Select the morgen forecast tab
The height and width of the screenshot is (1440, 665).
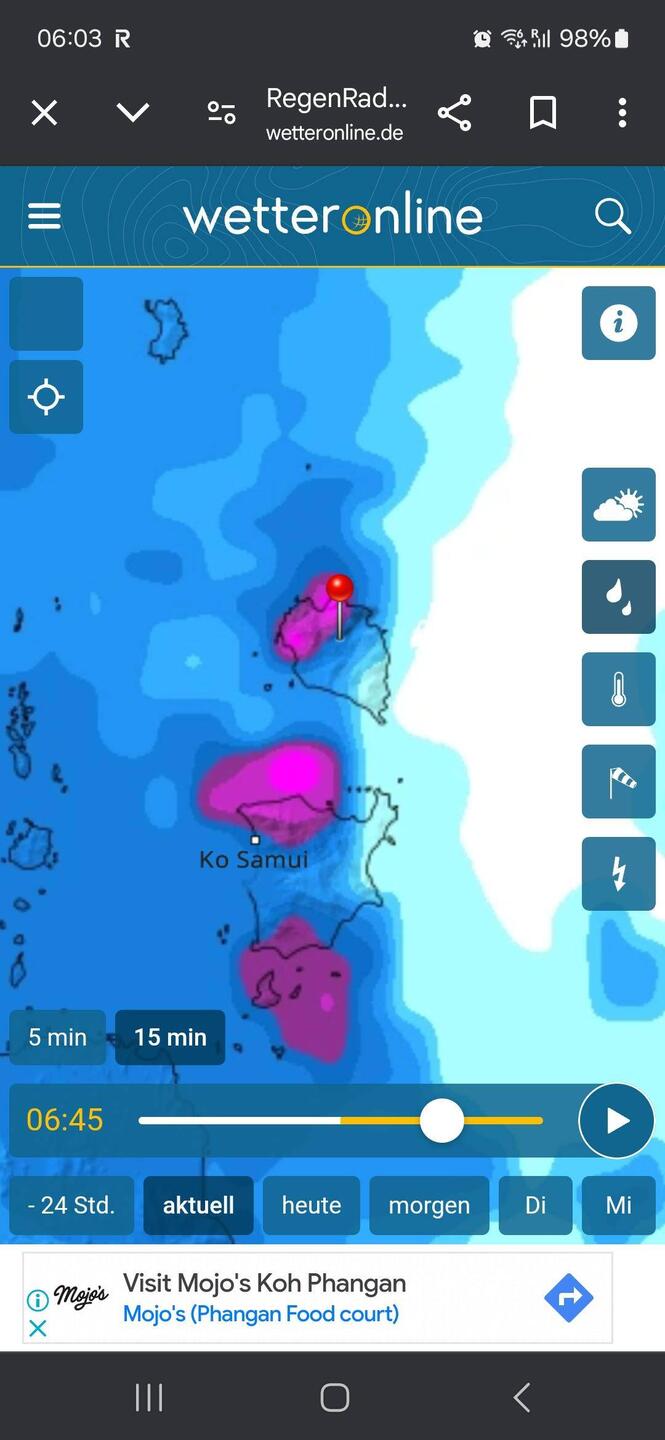[x=429, y=1205]
